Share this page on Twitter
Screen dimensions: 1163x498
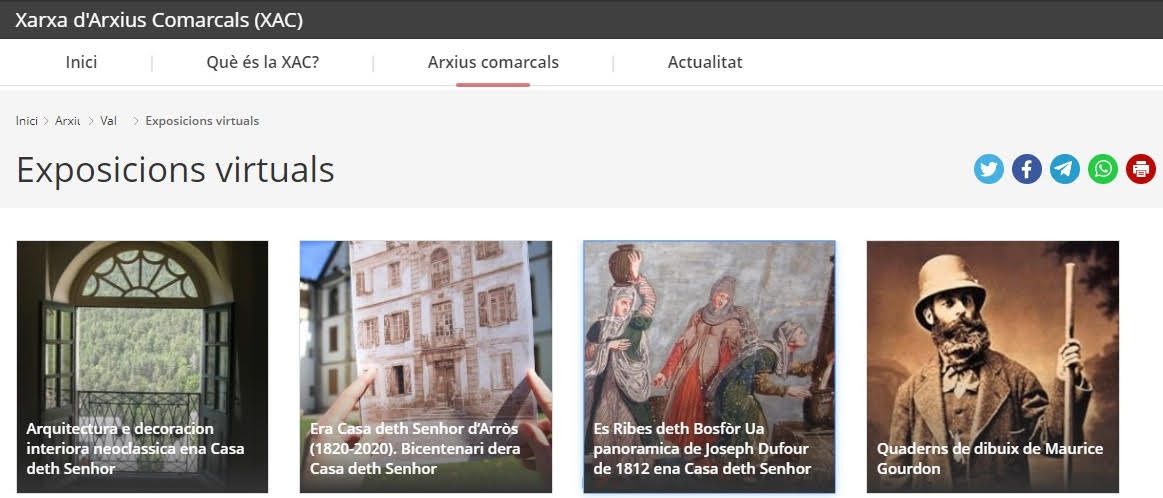pos(989,169)
